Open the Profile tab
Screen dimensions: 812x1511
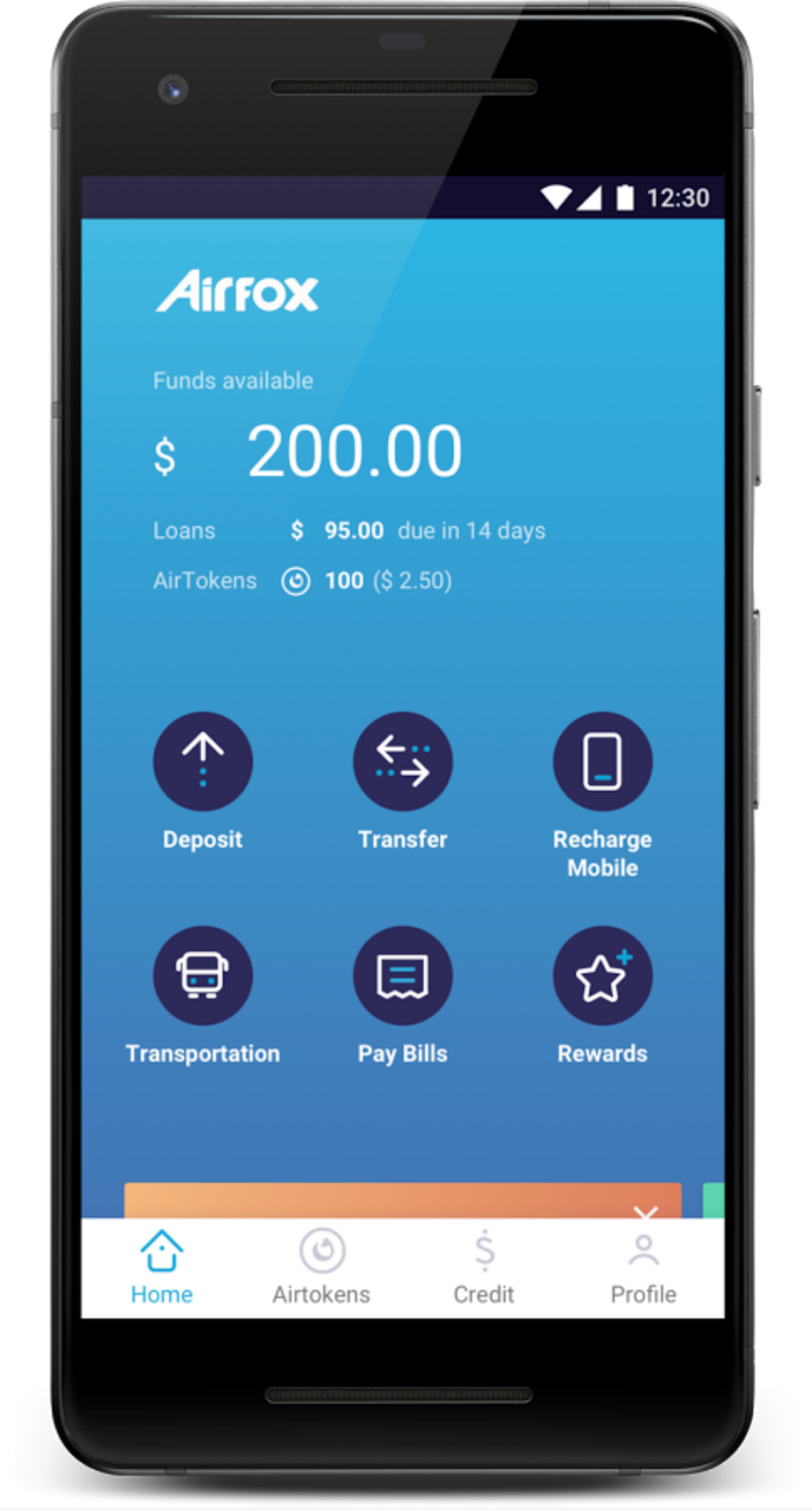[x=643, y=1267]
